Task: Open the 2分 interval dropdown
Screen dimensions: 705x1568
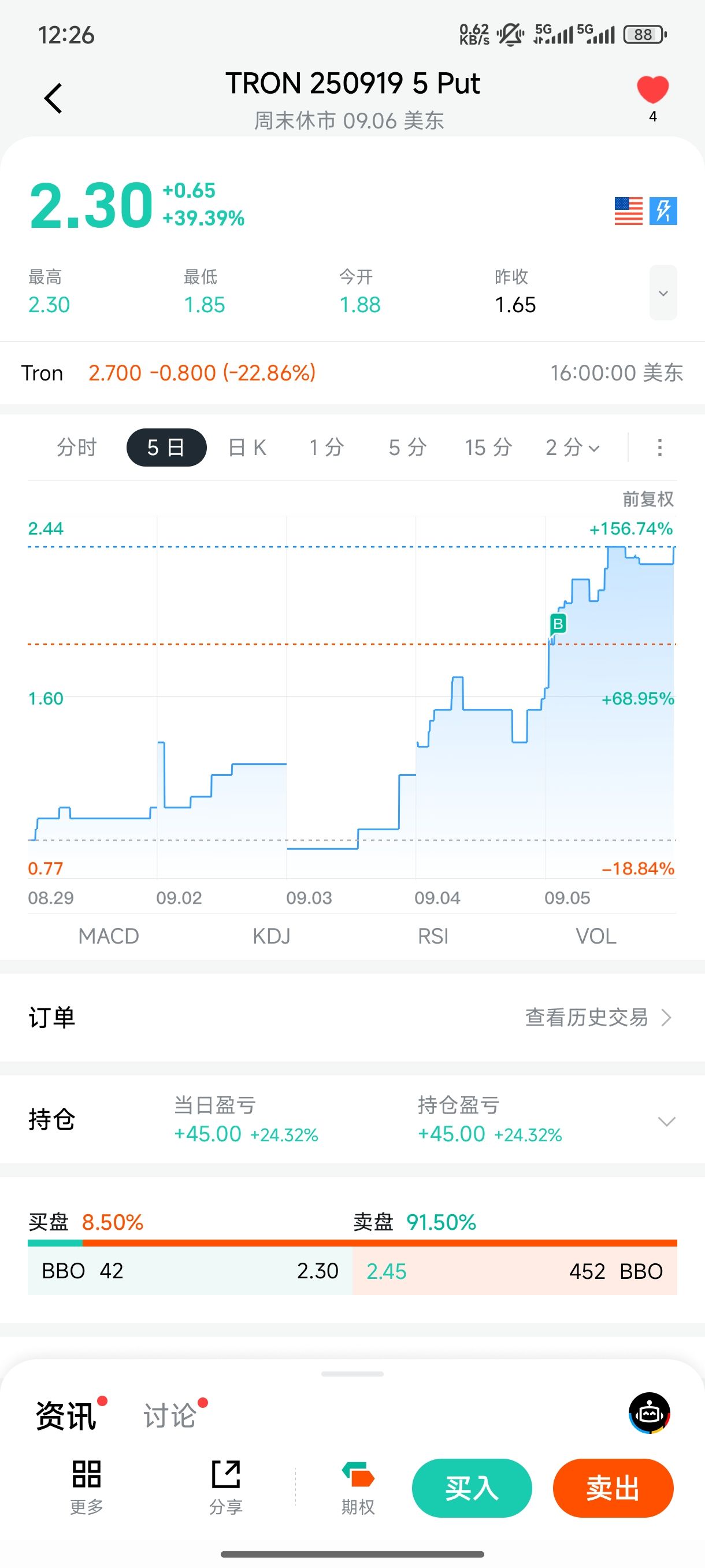Action: 573,448
